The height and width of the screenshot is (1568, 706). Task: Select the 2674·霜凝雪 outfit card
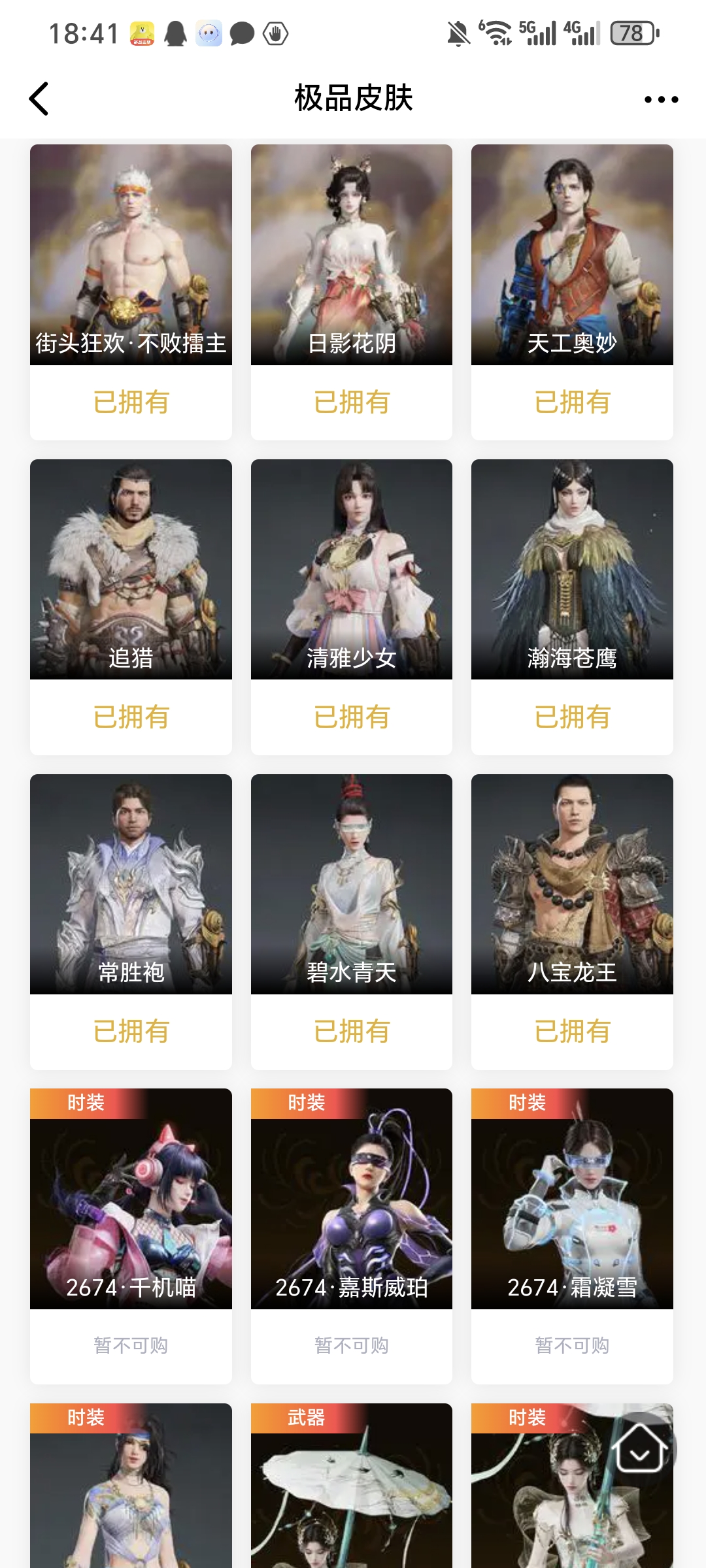pyautogui.click(x=572, y=1200)
